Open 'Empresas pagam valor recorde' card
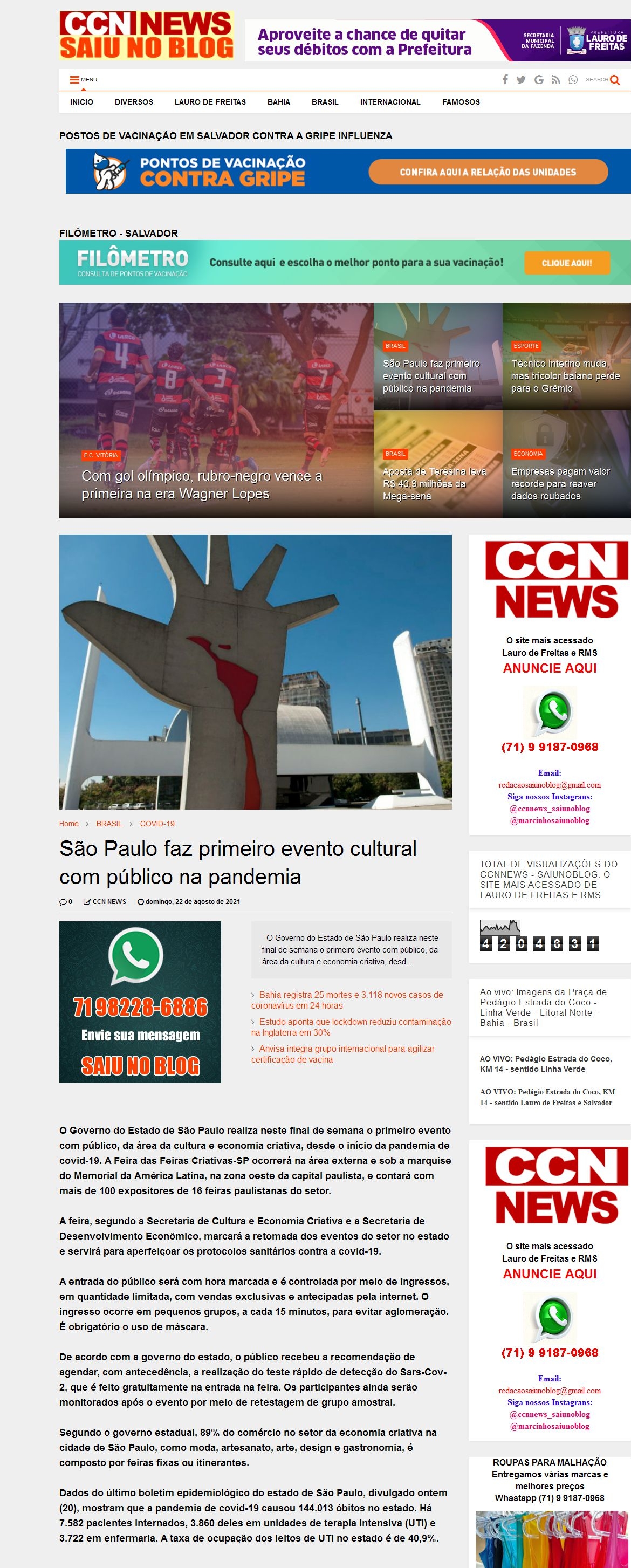Screen dimensions: 631x1568 560,483
